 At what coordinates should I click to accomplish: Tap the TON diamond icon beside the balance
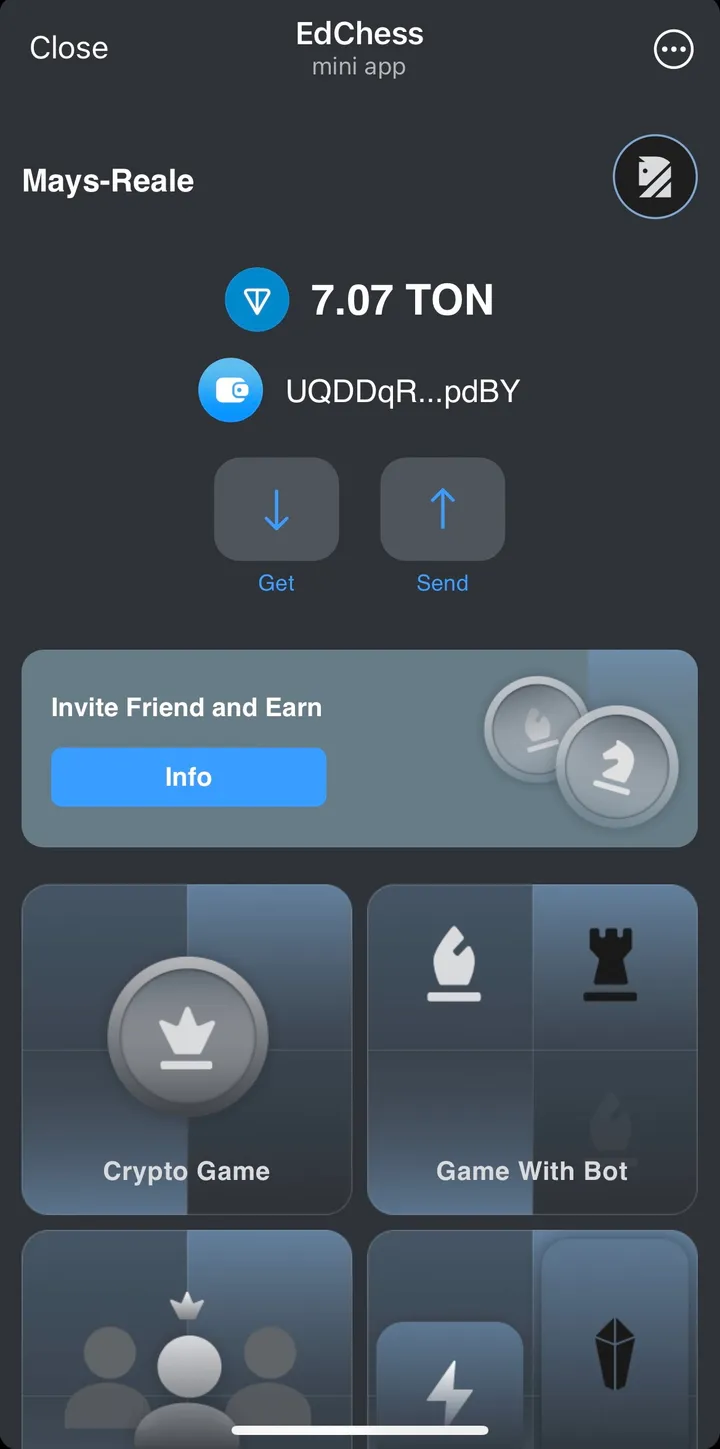pos(257,299)
